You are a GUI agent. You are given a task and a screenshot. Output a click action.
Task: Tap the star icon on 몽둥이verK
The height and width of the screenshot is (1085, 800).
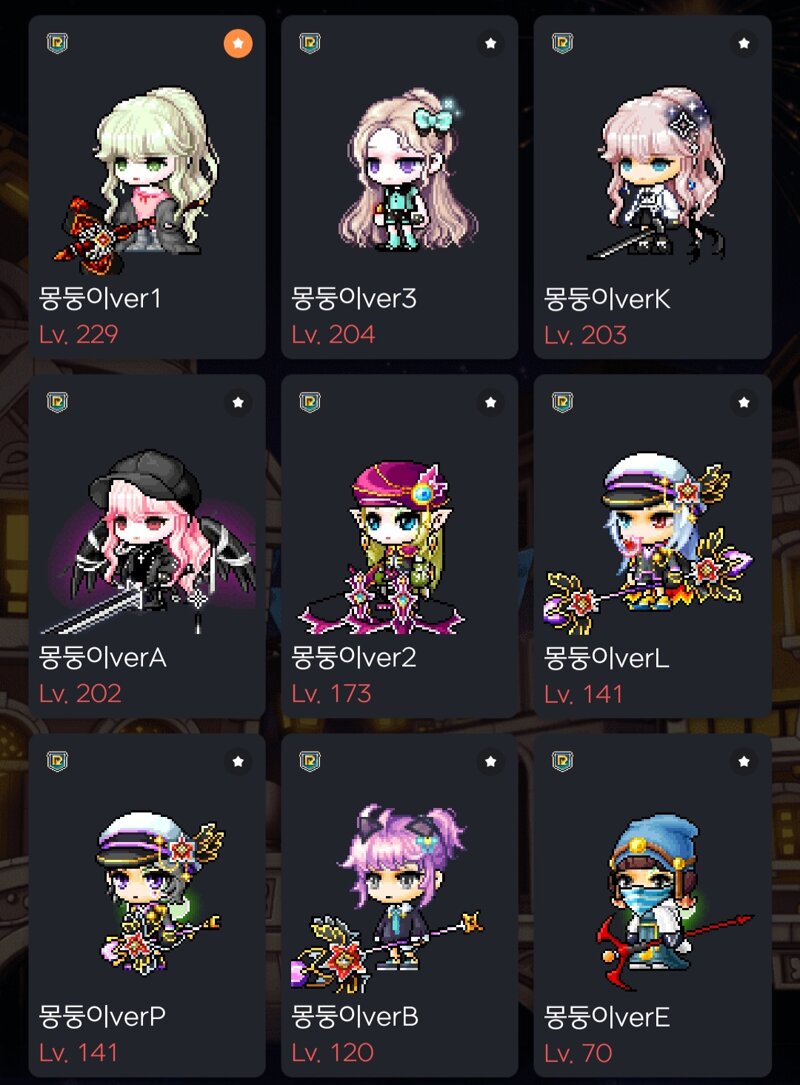point(743,44)
